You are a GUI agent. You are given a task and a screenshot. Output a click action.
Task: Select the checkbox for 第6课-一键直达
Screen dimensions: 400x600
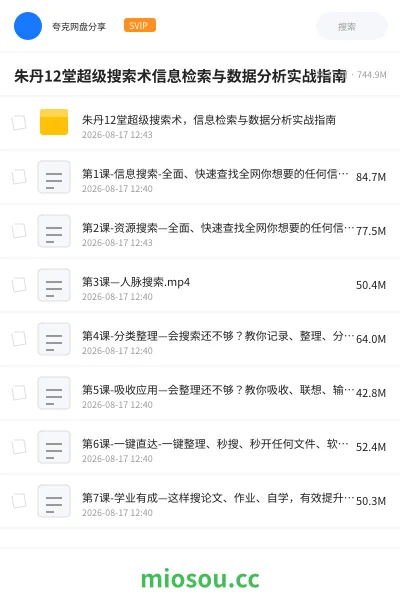point(19,447)
